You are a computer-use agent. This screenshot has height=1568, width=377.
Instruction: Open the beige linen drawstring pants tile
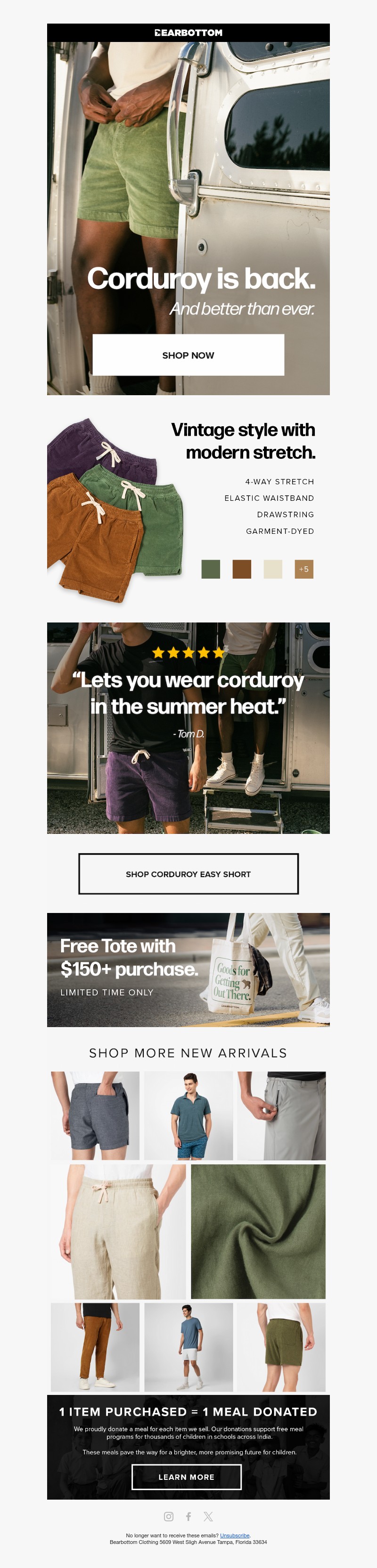coord(118,1231)
